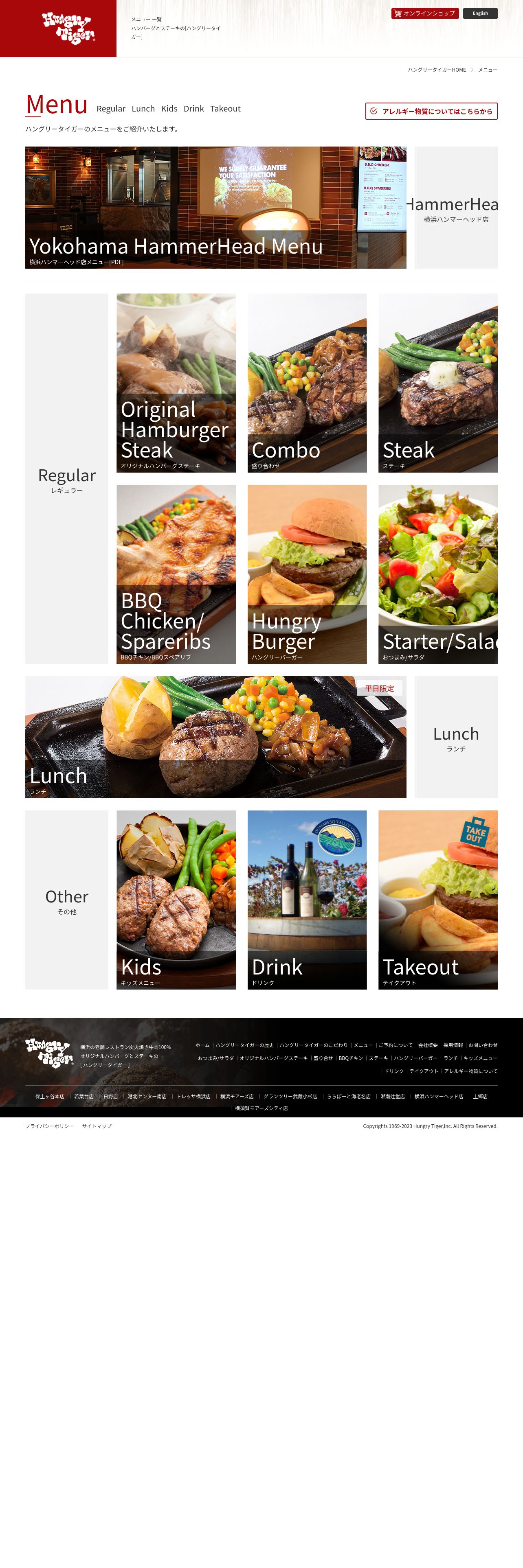Image resolution: width=523 pixels, height=1568 pixels.
Task: Open the allergy information link
Action: [x=431, y=111]
